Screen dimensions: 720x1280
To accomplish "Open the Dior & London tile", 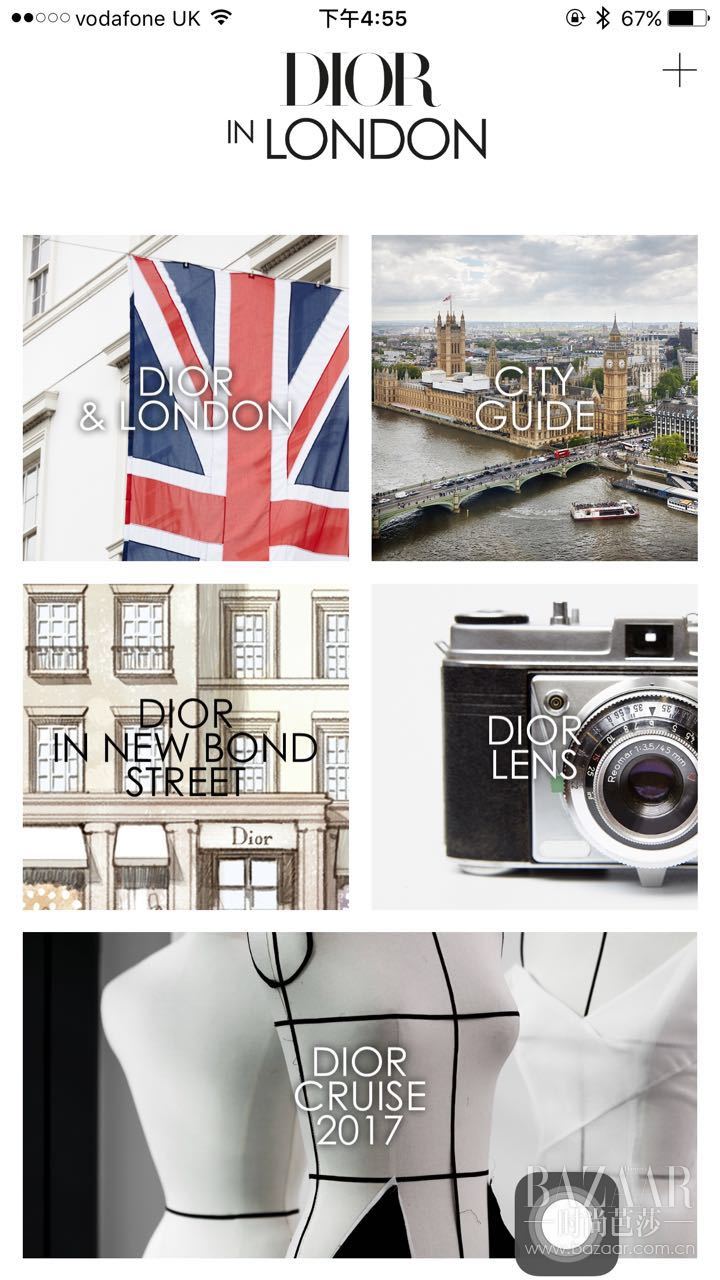I will point(186,398).
